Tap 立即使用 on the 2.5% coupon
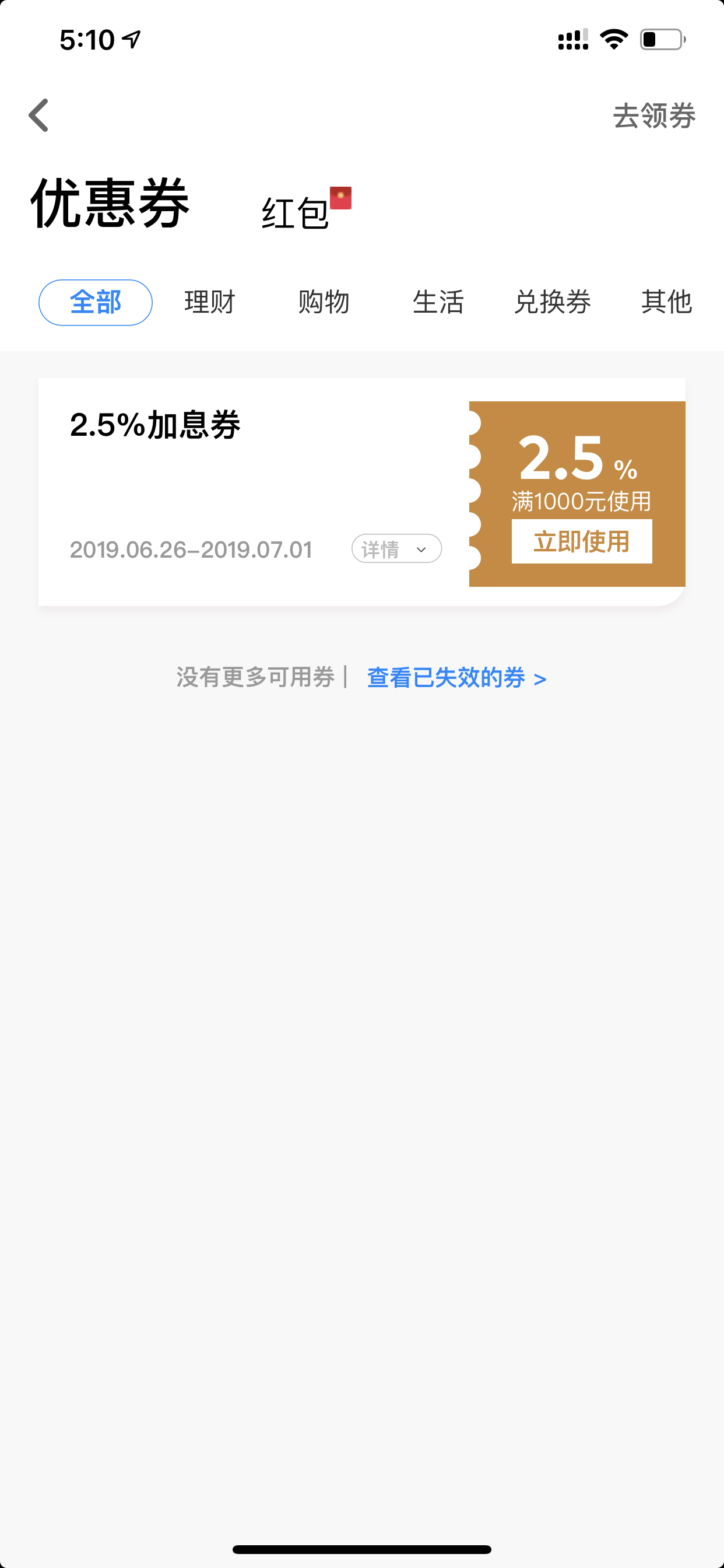 point(582,541)
